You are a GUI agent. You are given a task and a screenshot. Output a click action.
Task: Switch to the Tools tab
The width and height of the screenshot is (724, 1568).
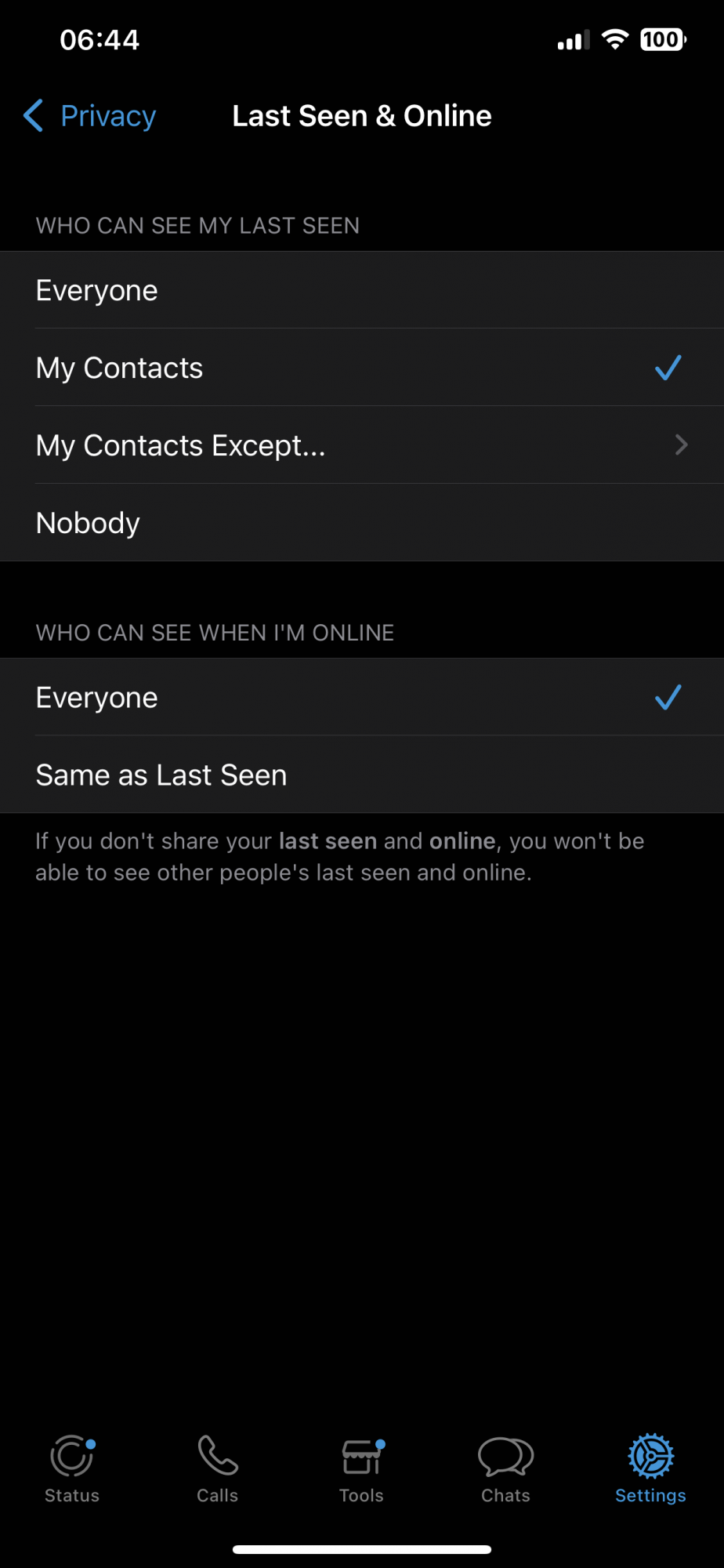pos(362,1469)
